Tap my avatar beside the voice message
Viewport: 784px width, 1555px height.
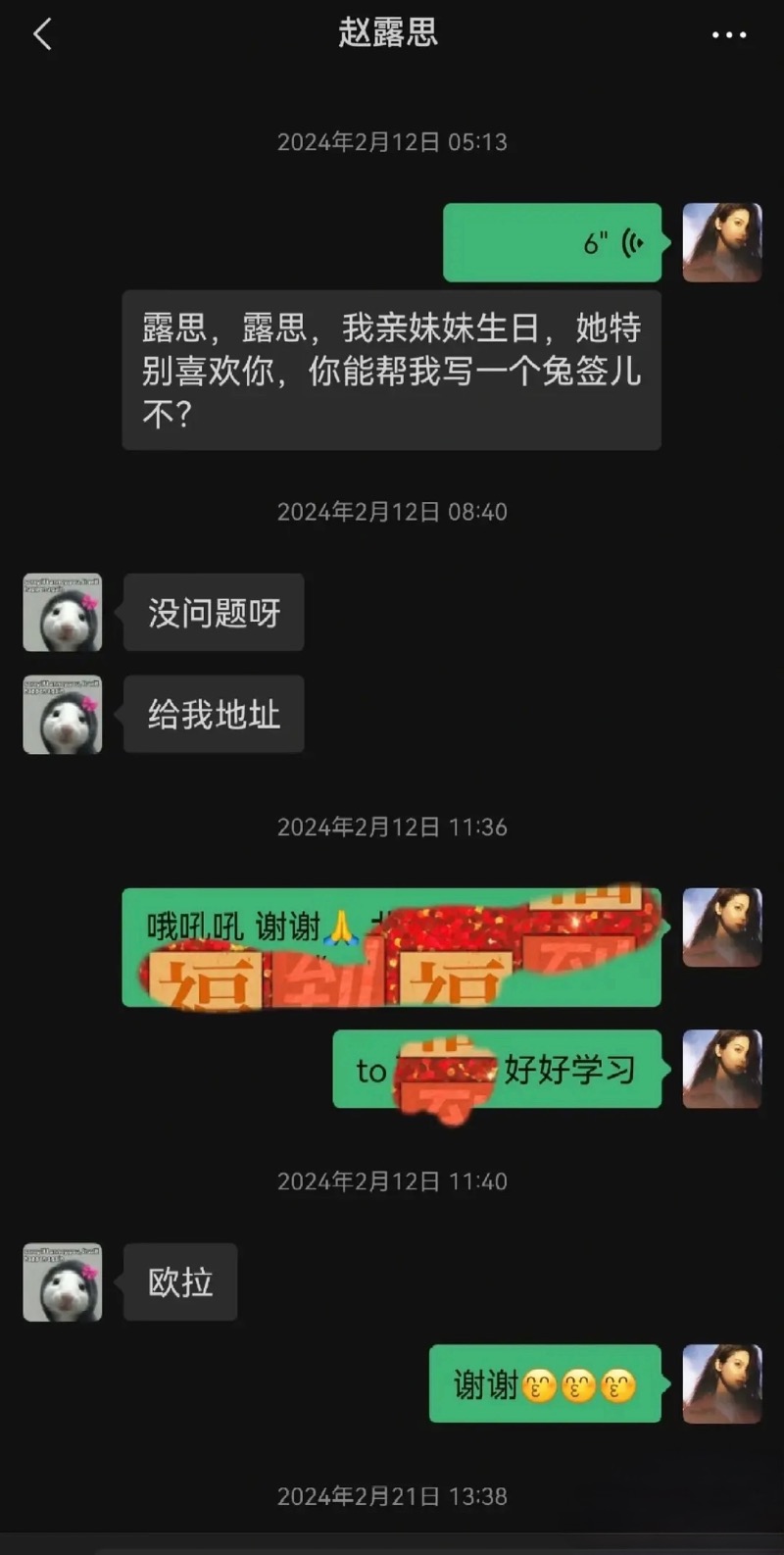click(x=722, y=243)
